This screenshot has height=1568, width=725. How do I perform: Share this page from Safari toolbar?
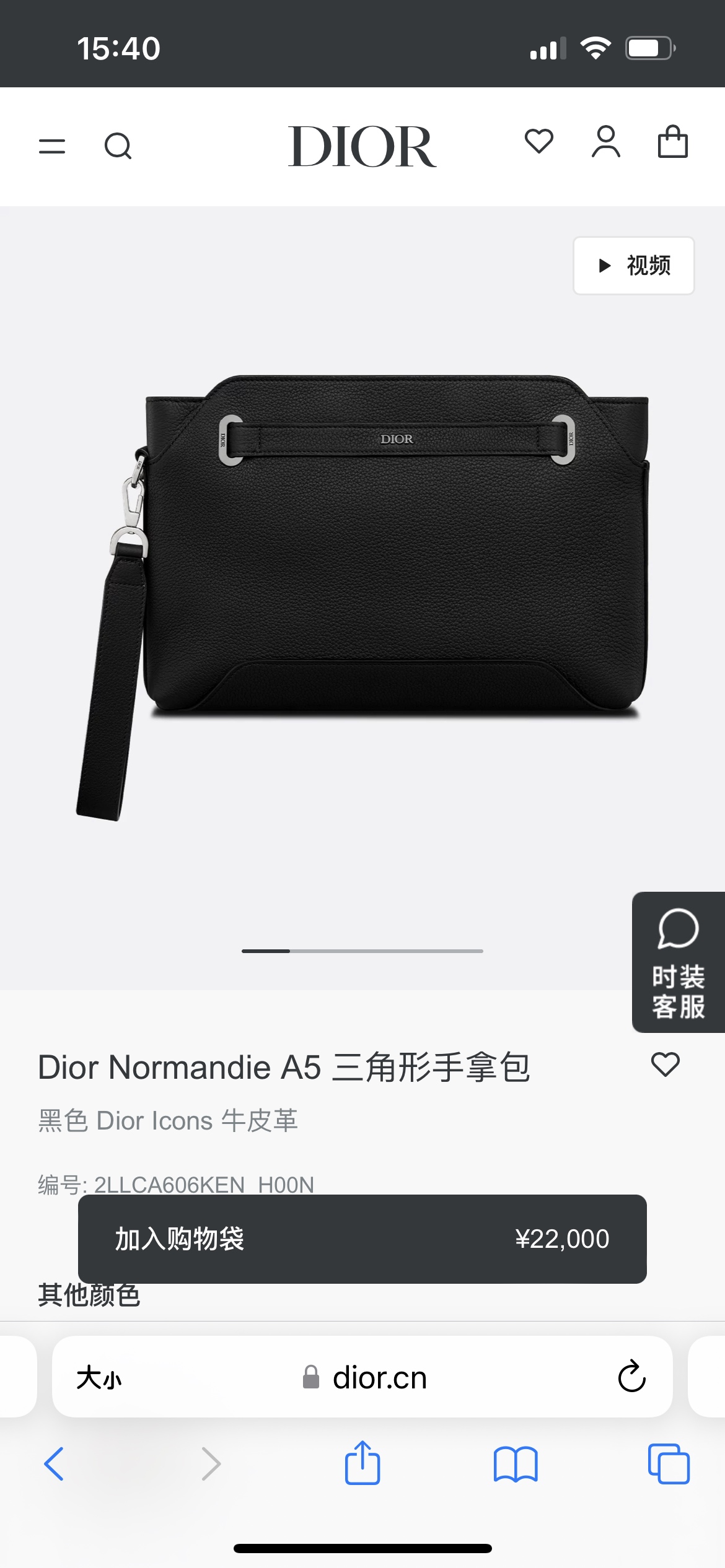pos(362,1463)
